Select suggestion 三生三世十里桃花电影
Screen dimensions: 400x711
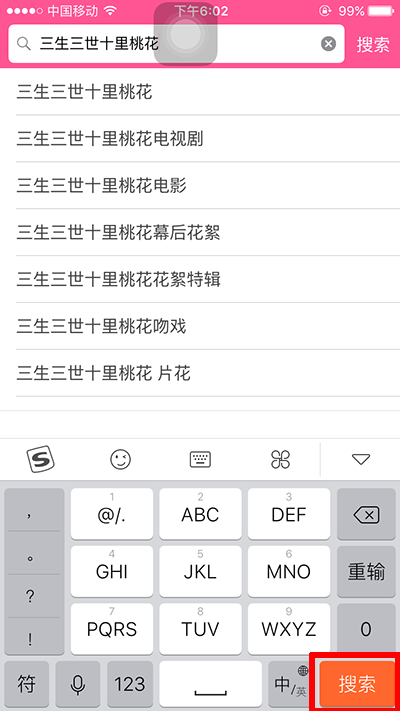pos(200,185)
